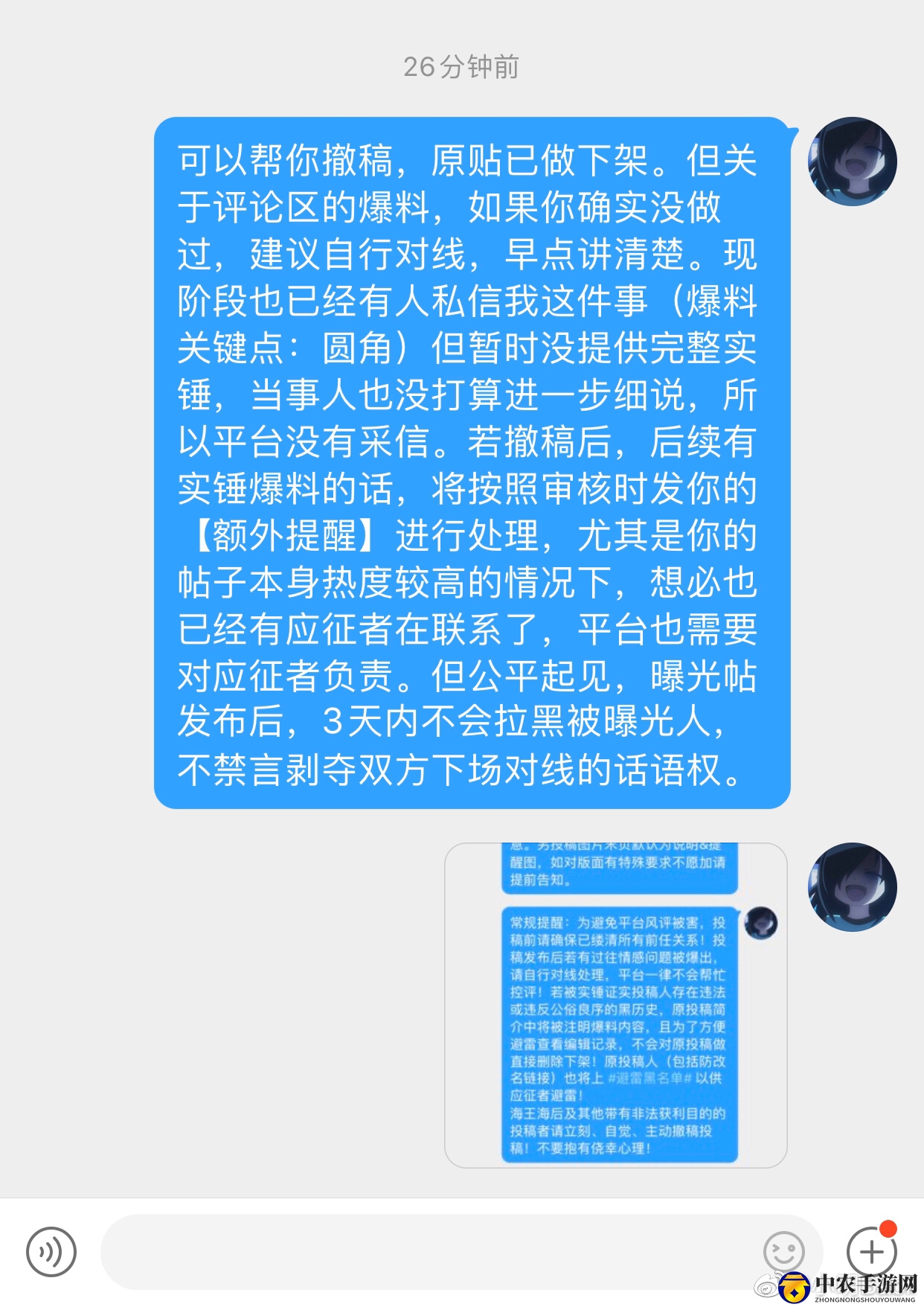Open the plus attachments menu
Screen dimensions: 924x1307
[871, 1252]
